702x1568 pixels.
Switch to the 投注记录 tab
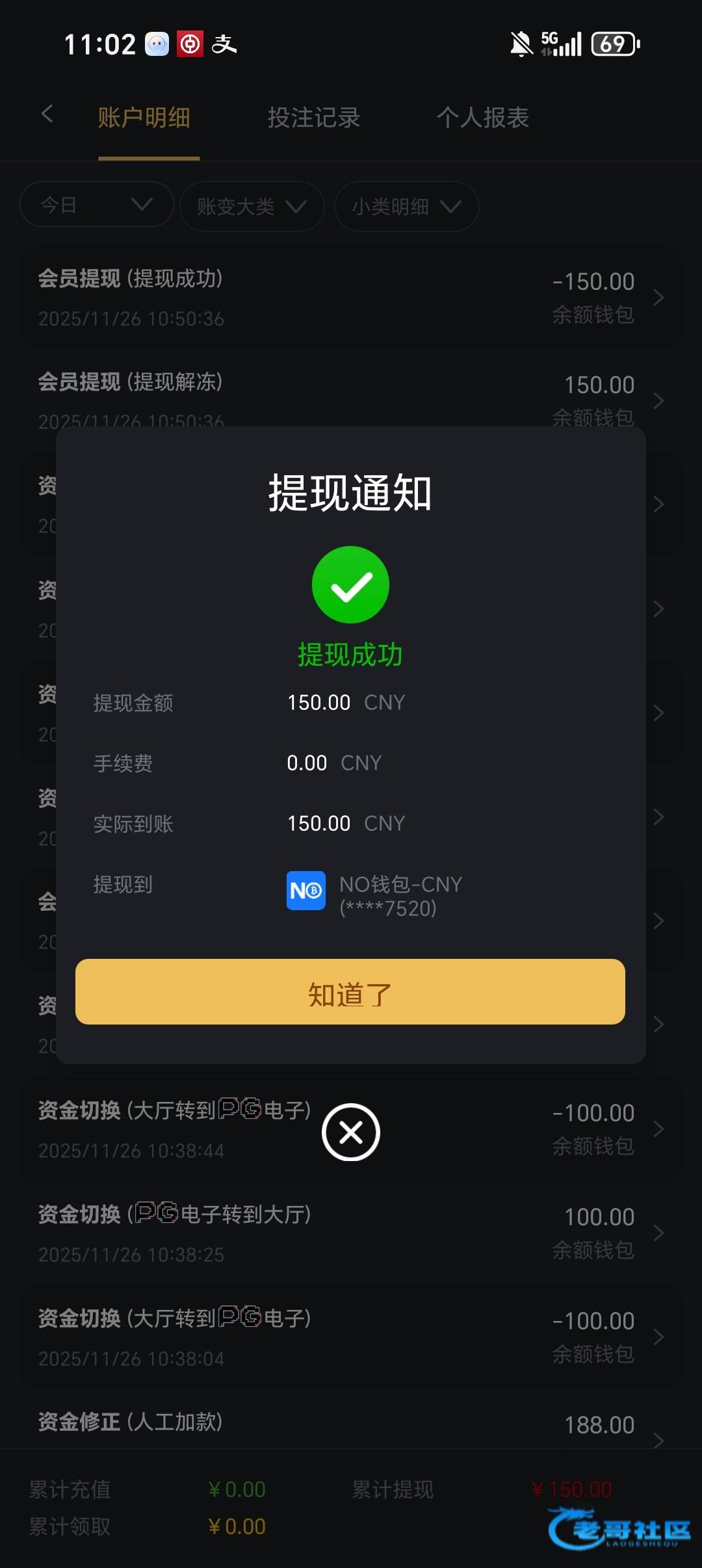(x=313, y=118)
